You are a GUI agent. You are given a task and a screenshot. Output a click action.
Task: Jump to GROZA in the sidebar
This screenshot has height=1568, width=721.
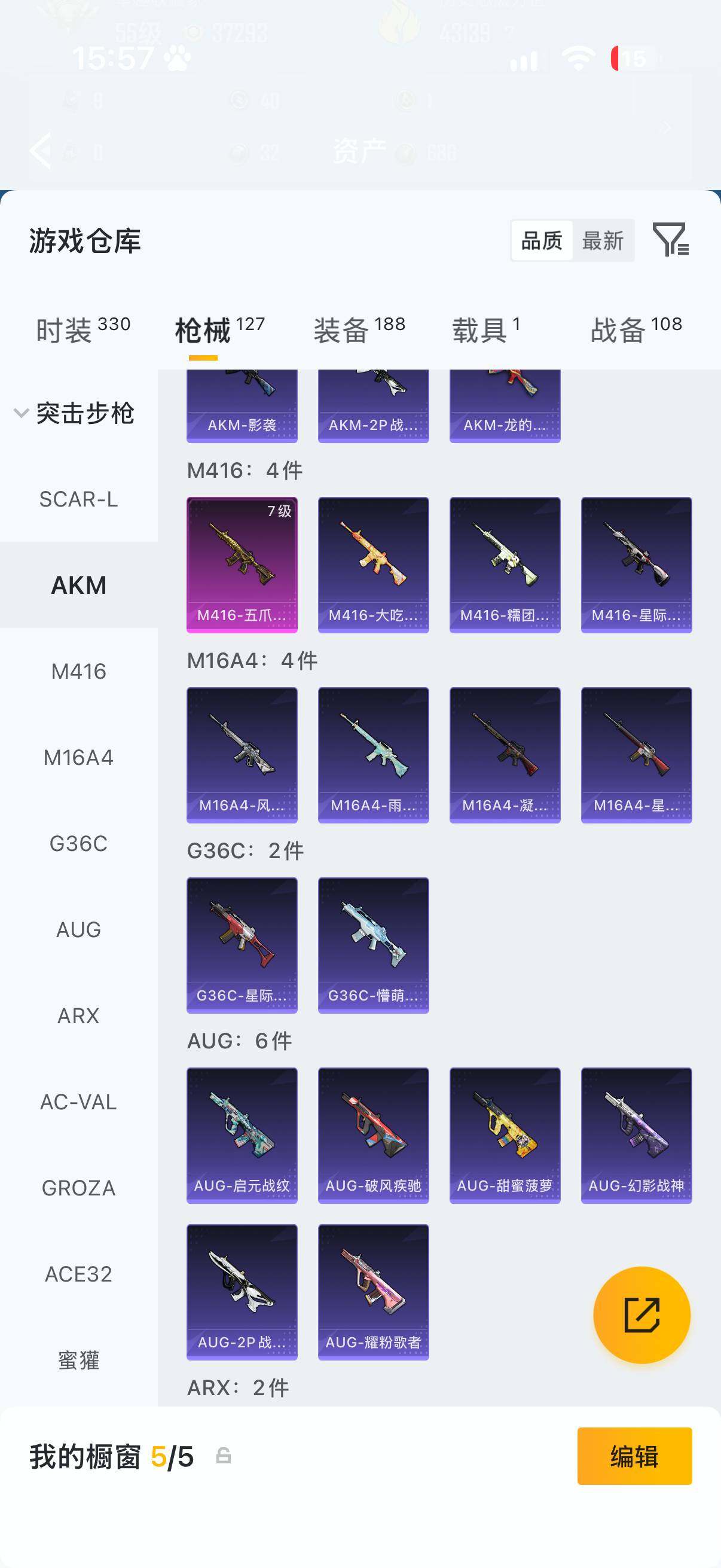coord(78,1188)
